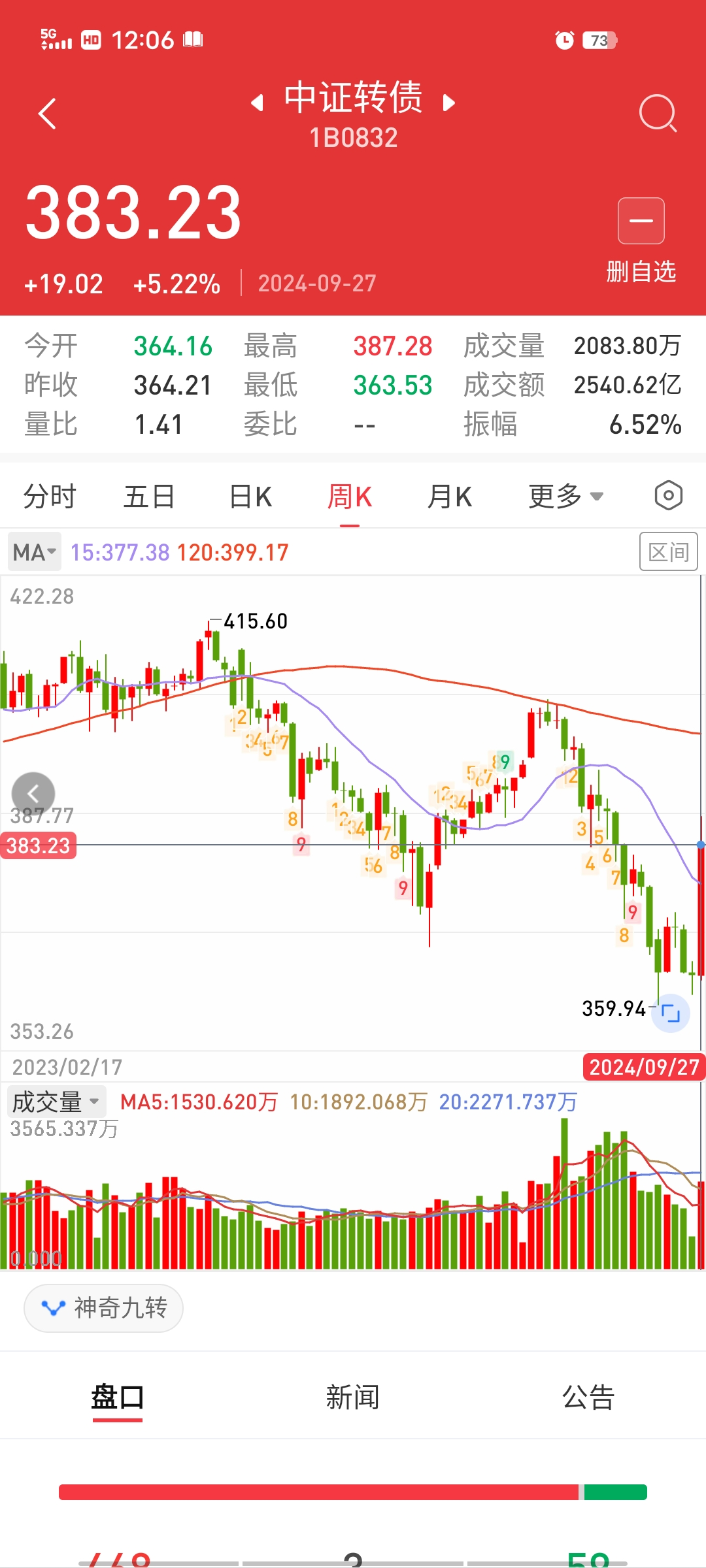Expand chart to fullscreen icon
Image resolution: width=706 pixels, height=1568 pixels.
(x=671, y=1013)
